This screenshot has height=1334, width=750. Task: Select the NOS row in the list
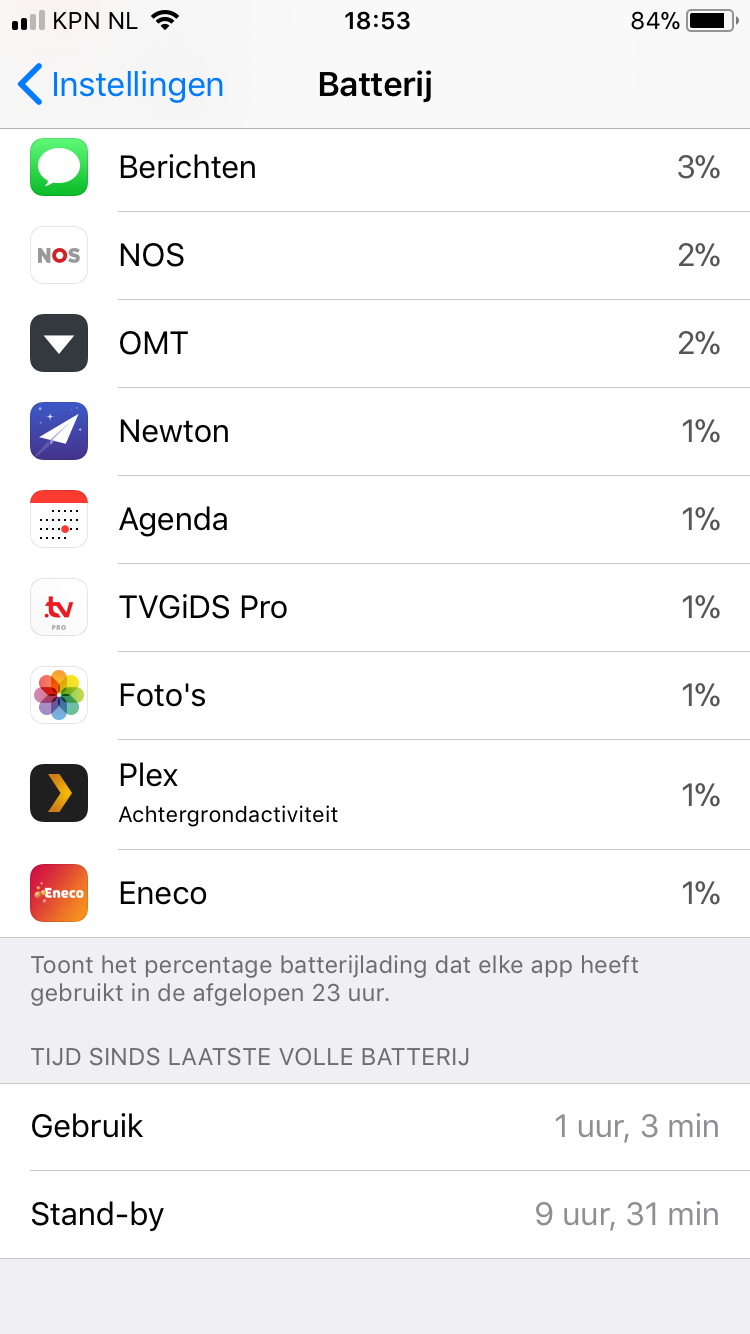click(375, 256)
